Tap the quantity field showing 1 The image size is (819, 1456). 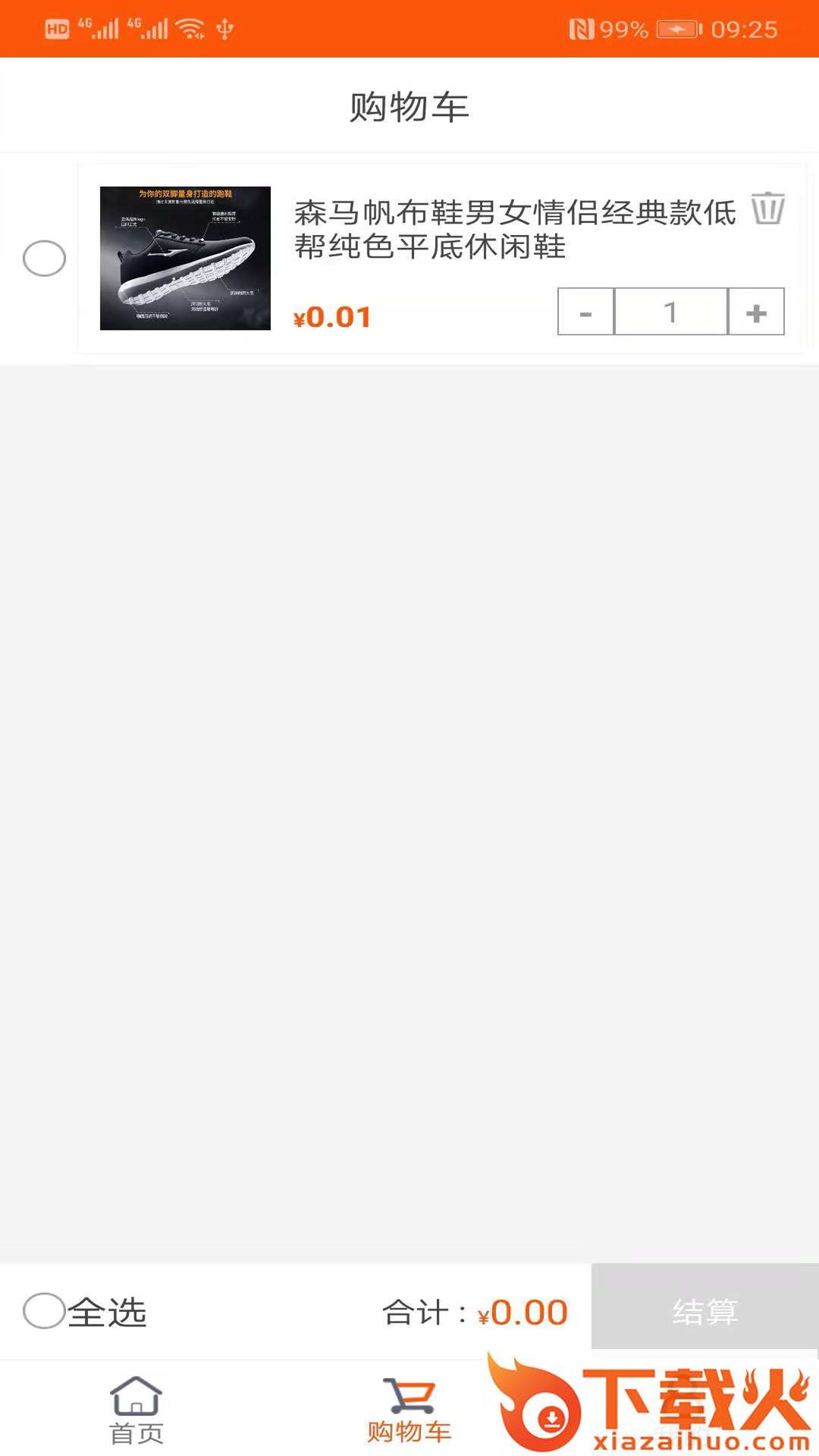coord(670,312)
